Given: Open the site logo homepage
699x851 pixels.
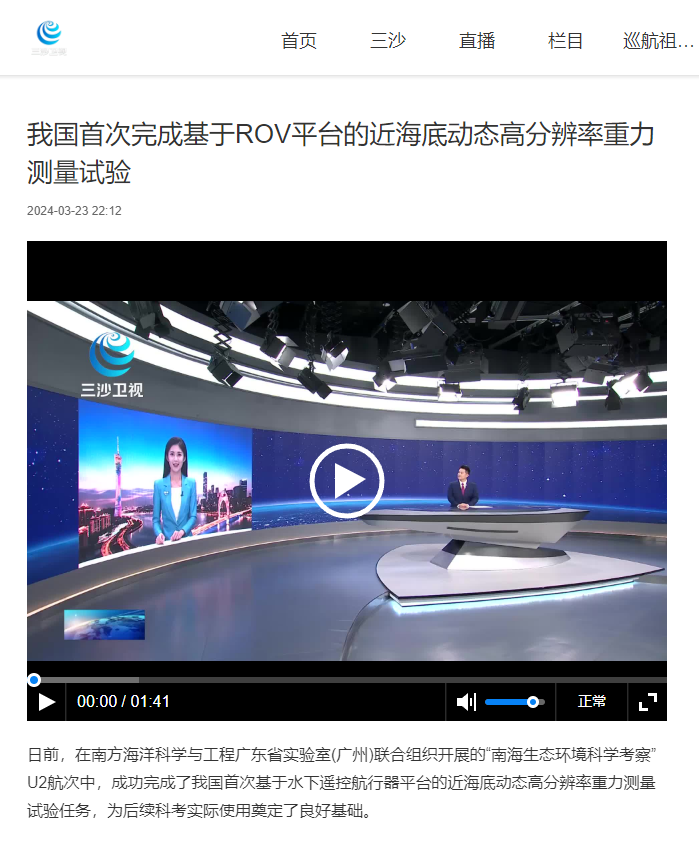Looking at the screenshot, I should (49, 37).
